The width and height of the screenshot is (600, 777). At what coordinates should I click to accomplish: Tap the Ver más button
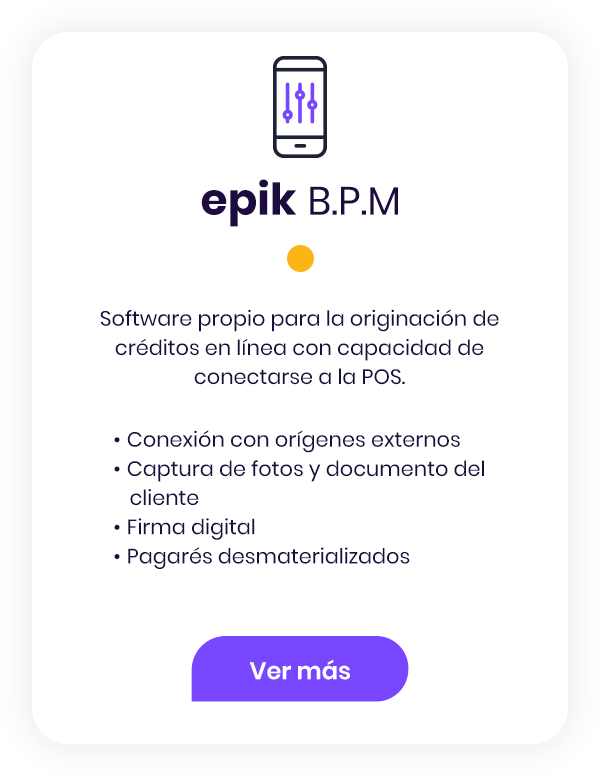pyautogui.click(x=300, y=669)
